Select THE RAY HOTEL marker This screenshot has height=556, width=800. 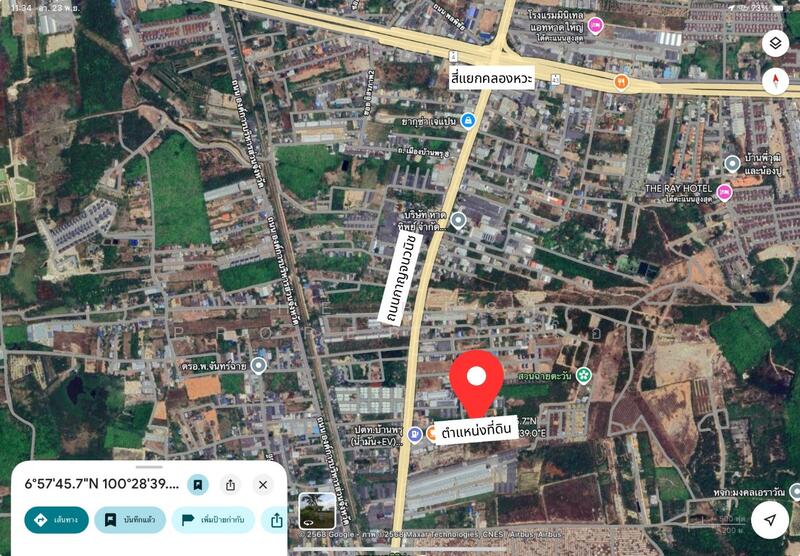(724, 193)
